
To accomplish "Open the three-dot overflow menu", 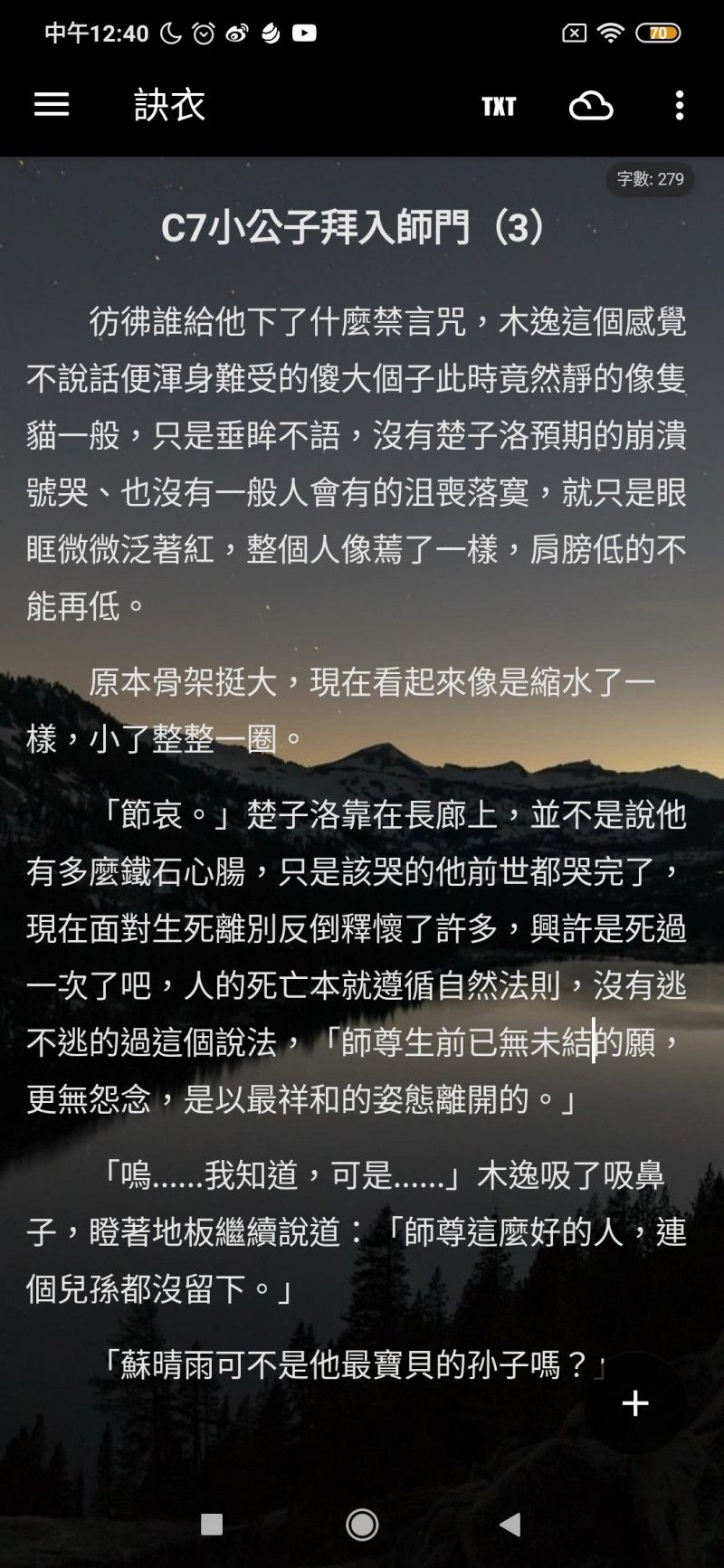I will (x=680, y=106).
